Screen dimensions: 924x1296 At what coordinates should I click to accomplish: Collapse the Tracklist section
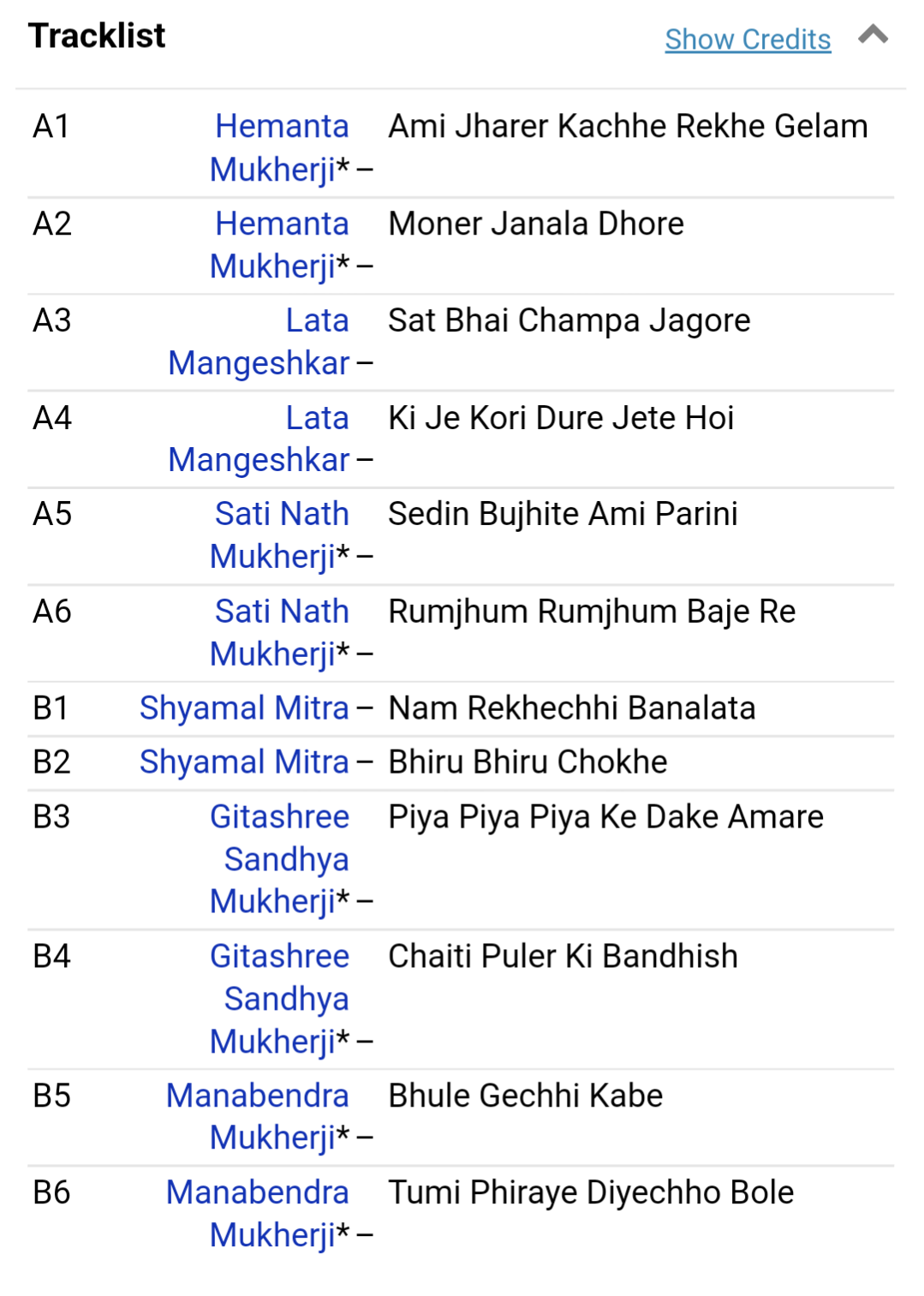tap(873, 36)
